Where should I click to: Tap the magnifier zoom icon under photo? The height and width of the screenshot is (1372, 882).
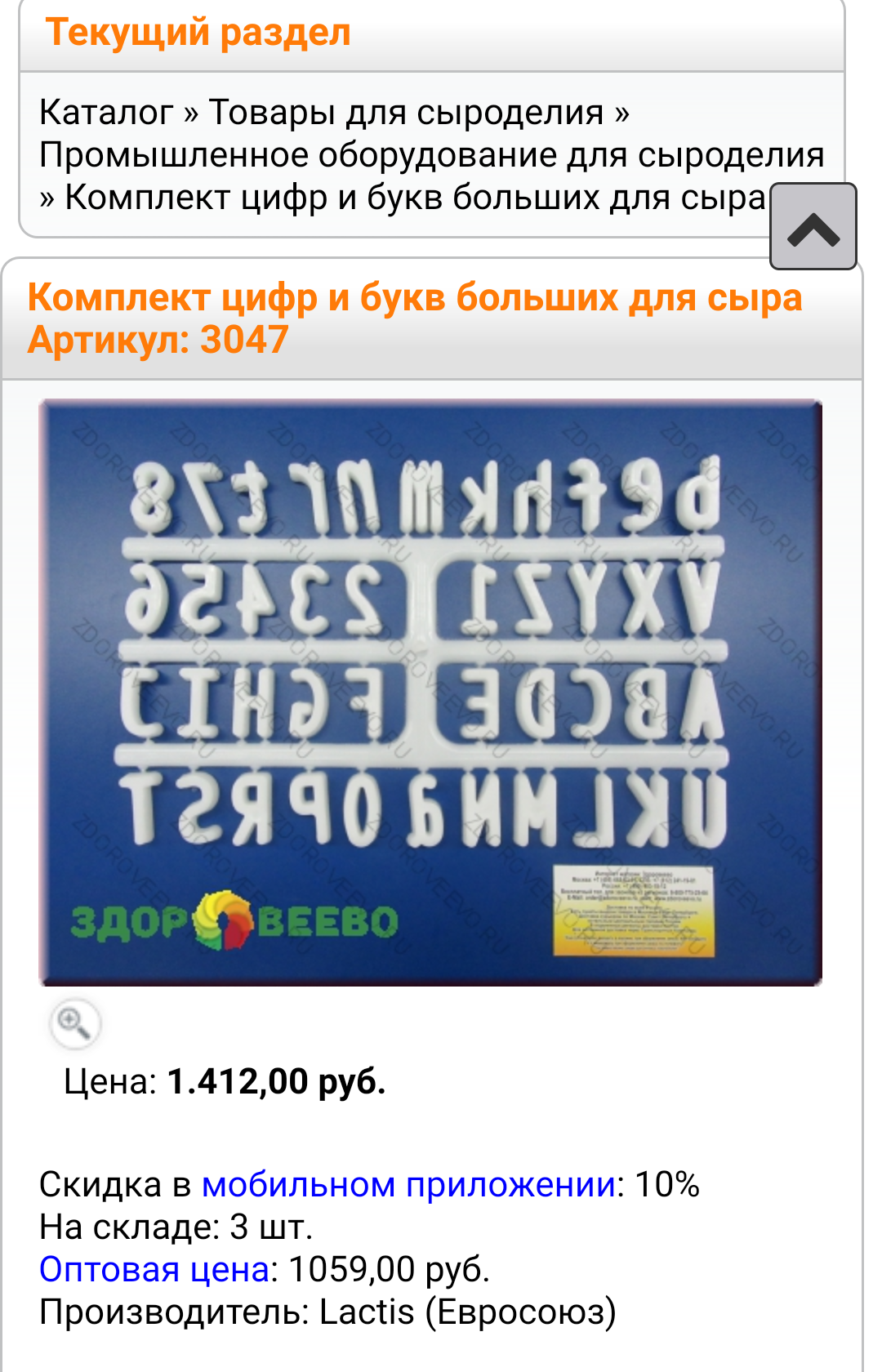75,1023
